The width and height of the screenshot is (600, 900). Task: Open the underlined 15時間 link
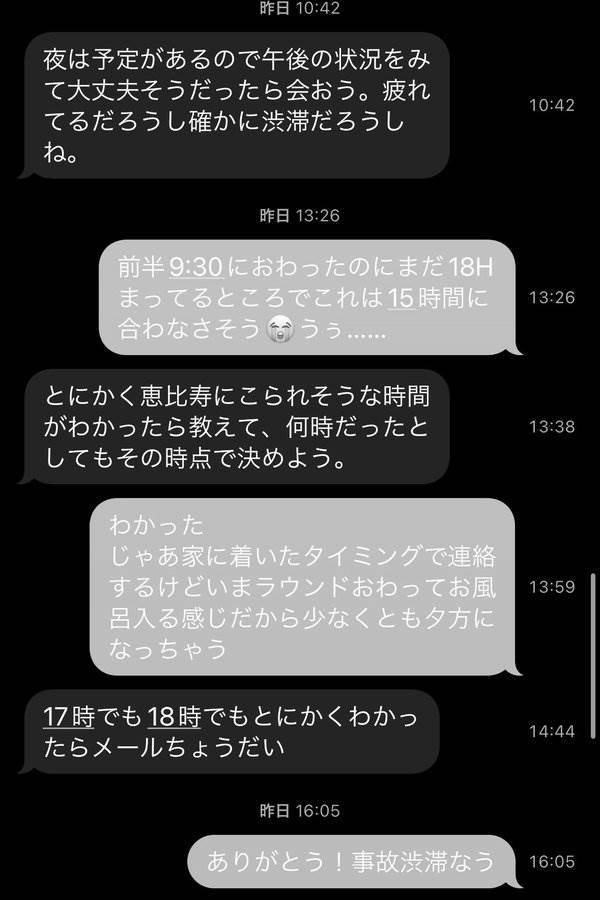point(402,298)
